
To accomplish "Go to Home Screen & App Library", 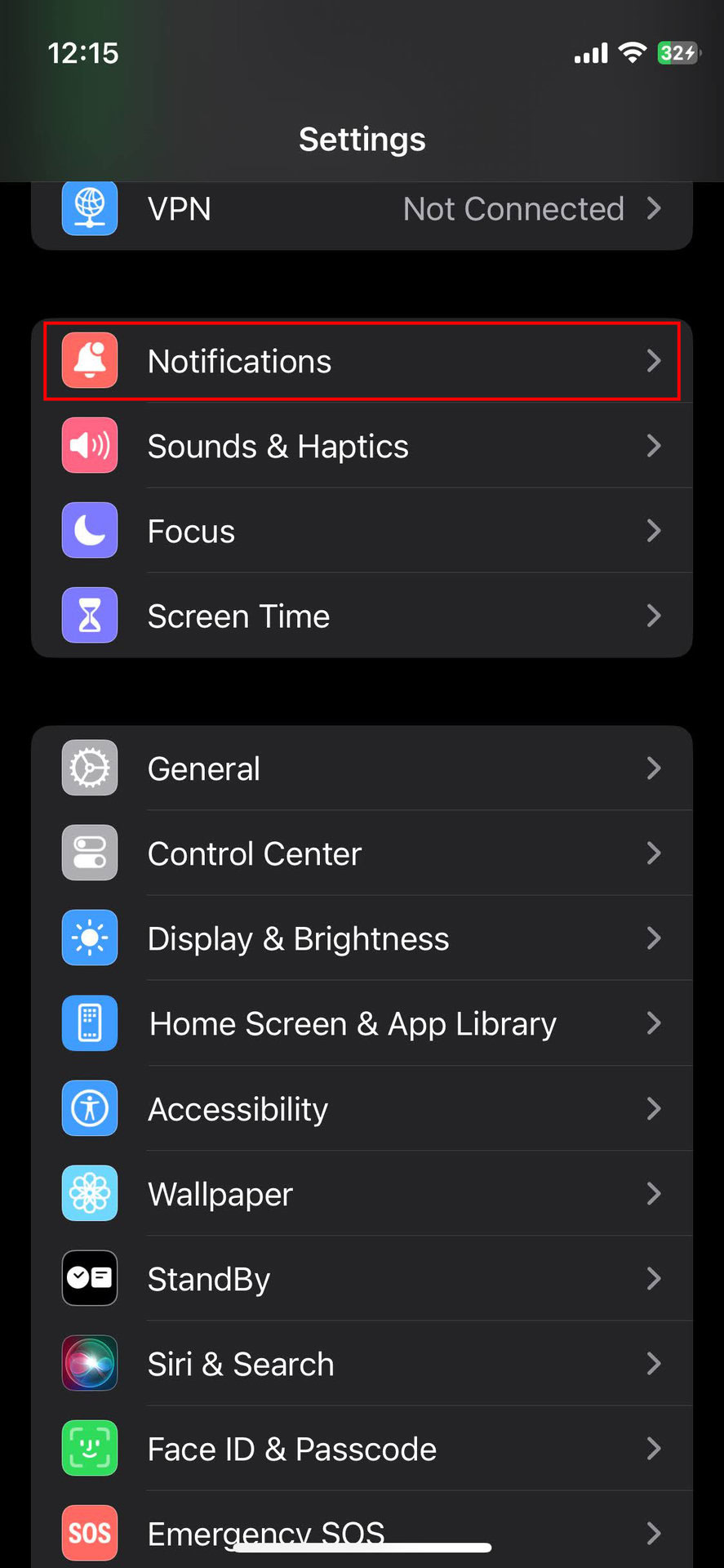I will (362, 1023).
